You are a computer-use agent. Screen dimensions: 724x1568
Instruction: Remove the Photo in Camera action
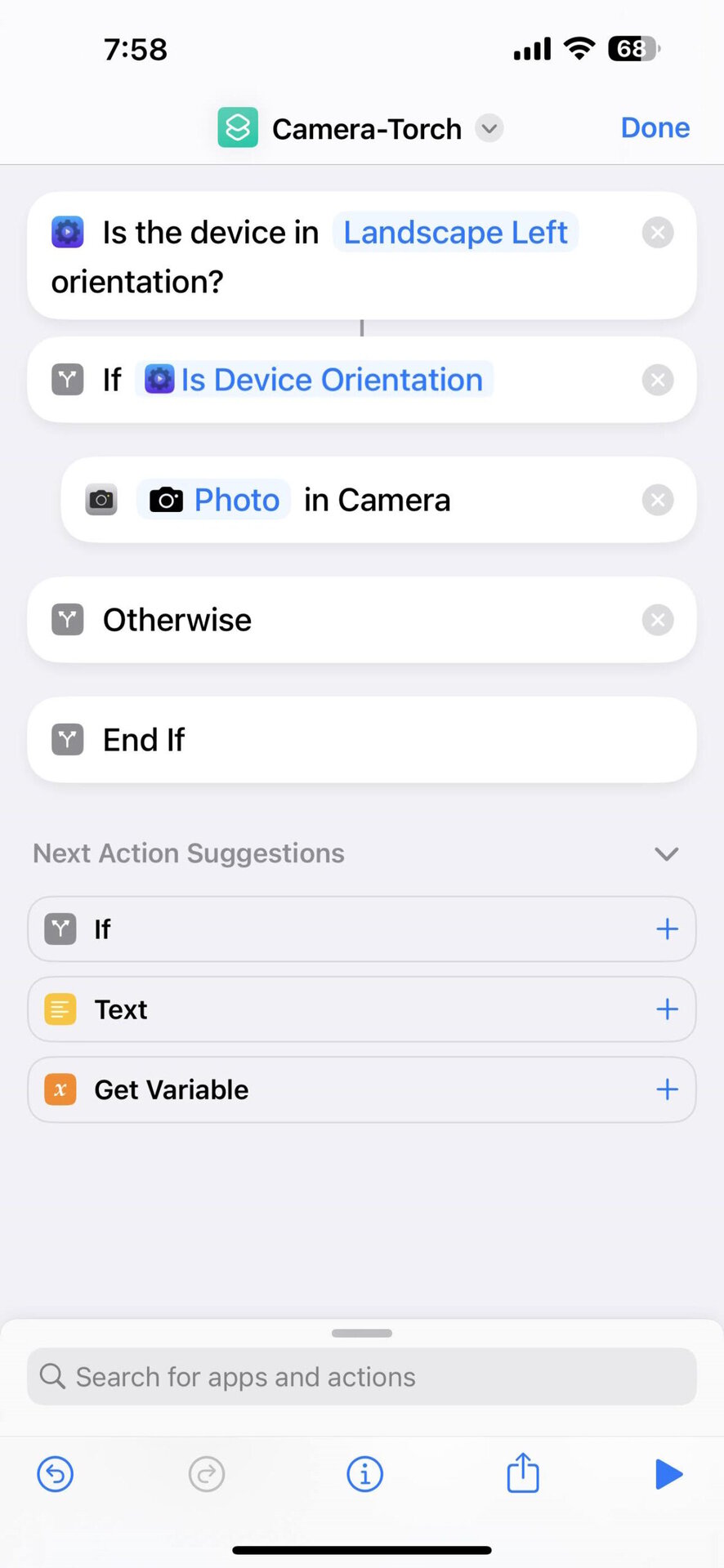[x=657, y=500]
